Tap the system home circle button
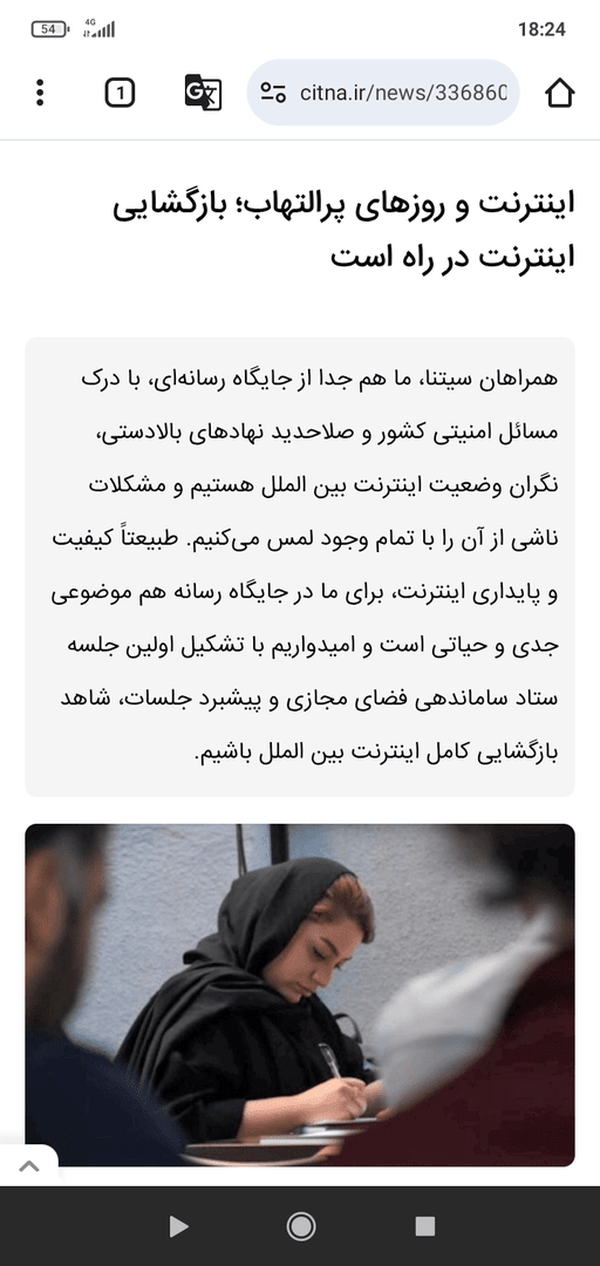Image resolution: width=600 pixels, height=1266 pixels. pyautogui.click(x=301, y=1226)
